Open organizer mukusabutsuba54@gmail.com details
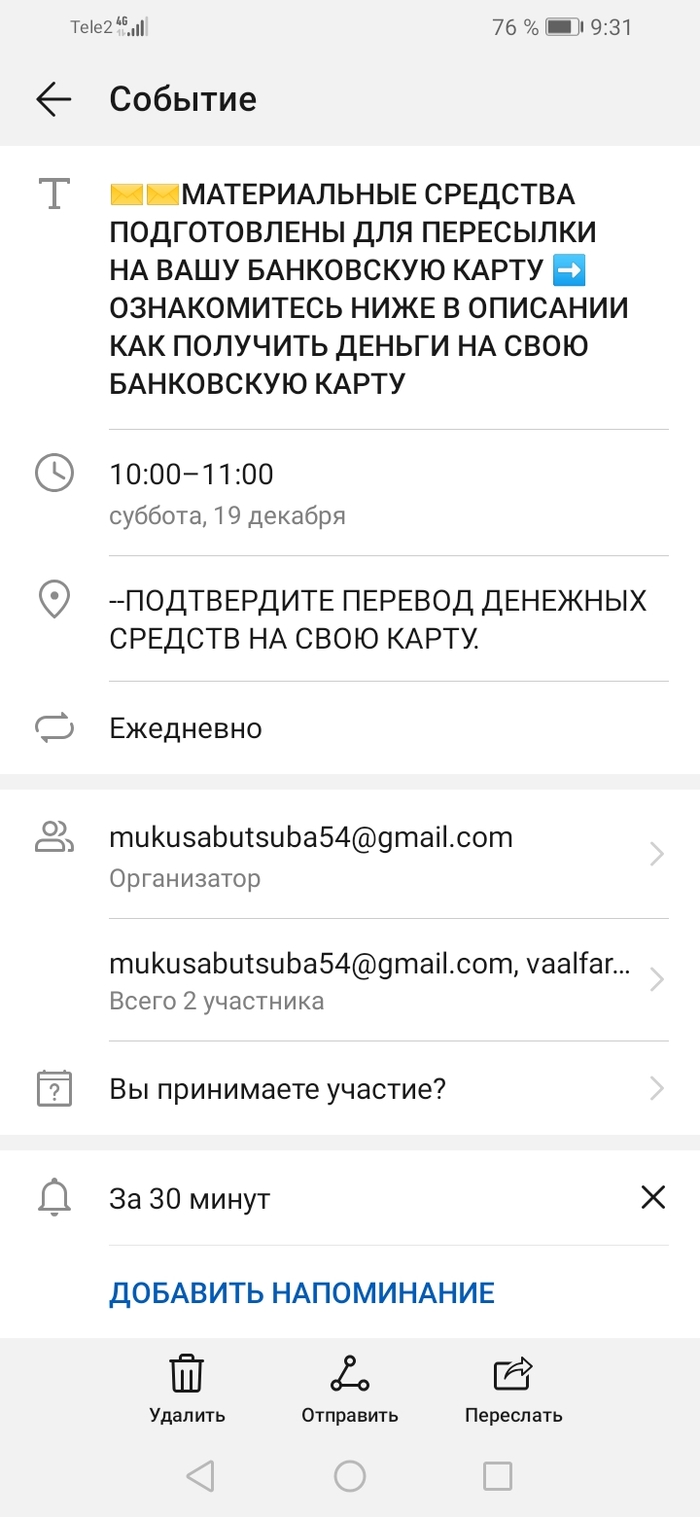The width and height of the screenshot is (700, 1517). click(380, 855)
